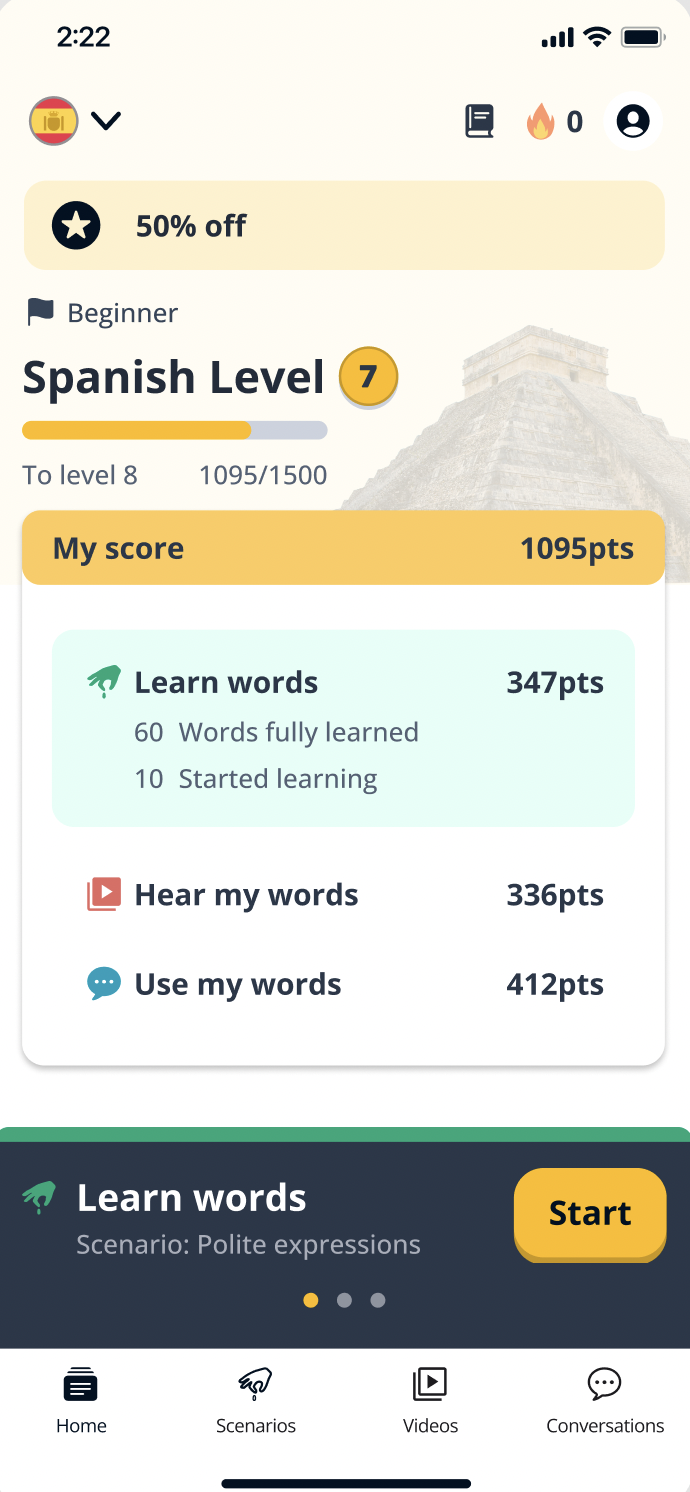
Task: Select the Hear my words row
Action: 343,895
